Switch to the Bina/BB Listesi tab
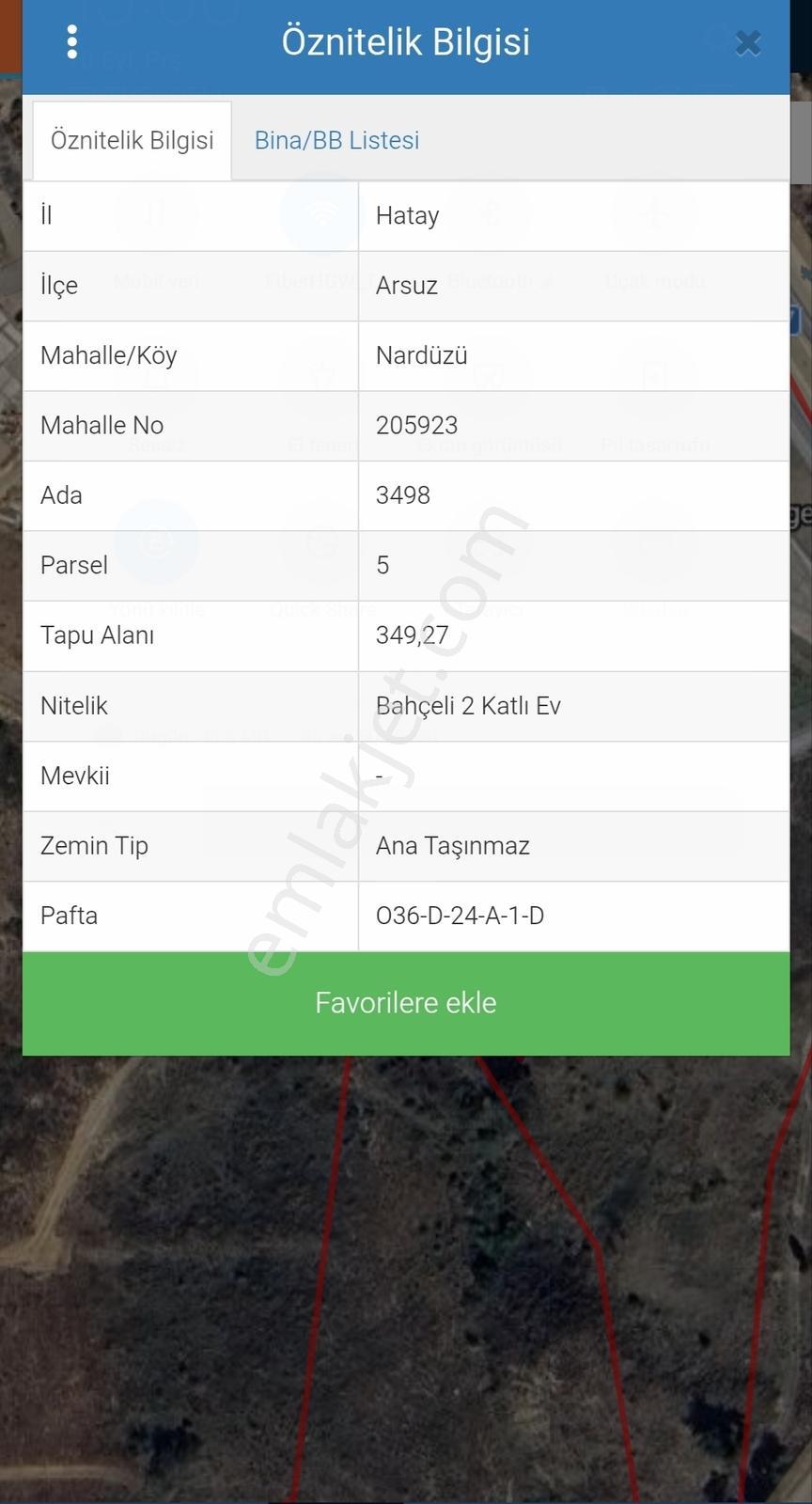This screenshot has width=812, height=1504. (x=336, y=140)
